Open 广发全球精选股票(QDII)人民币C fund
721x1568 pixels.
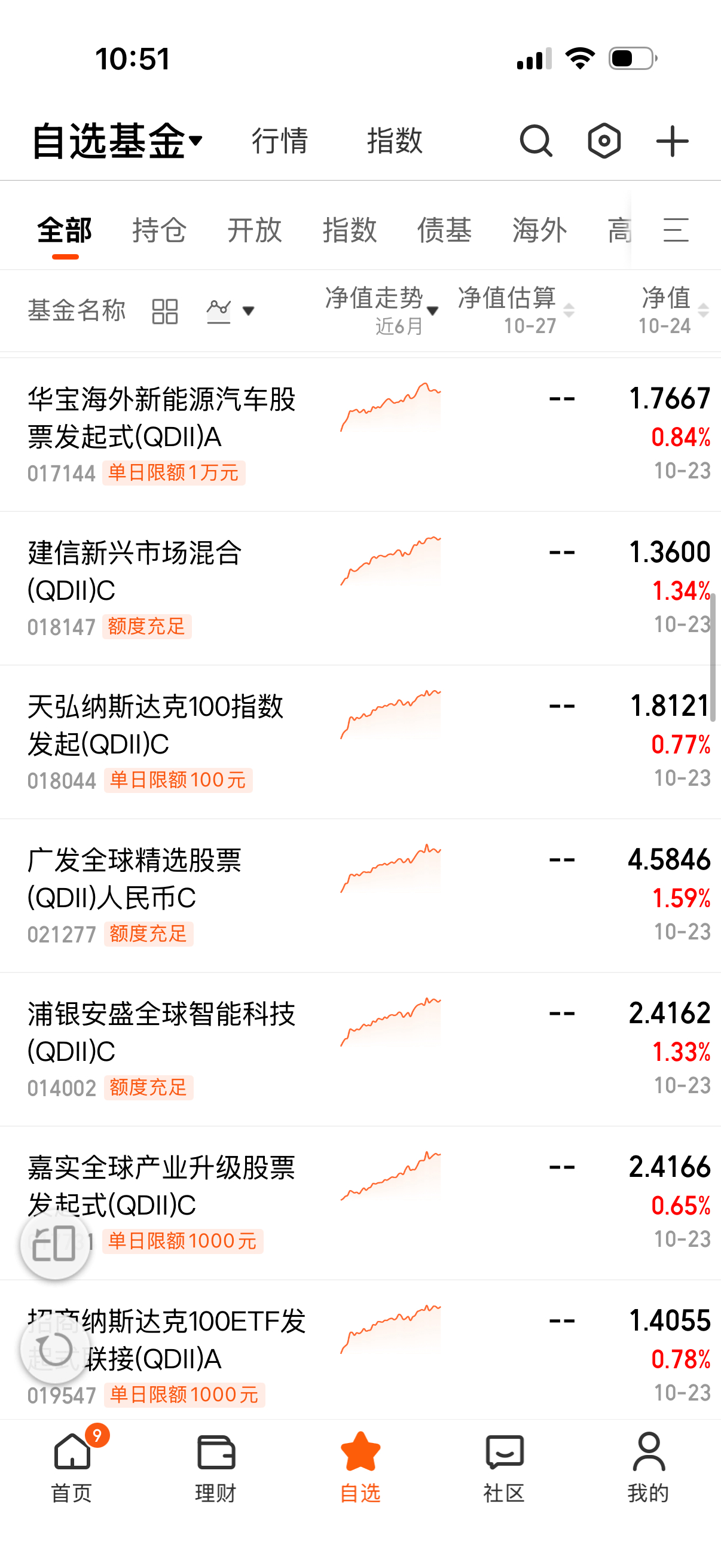point(135,879)
